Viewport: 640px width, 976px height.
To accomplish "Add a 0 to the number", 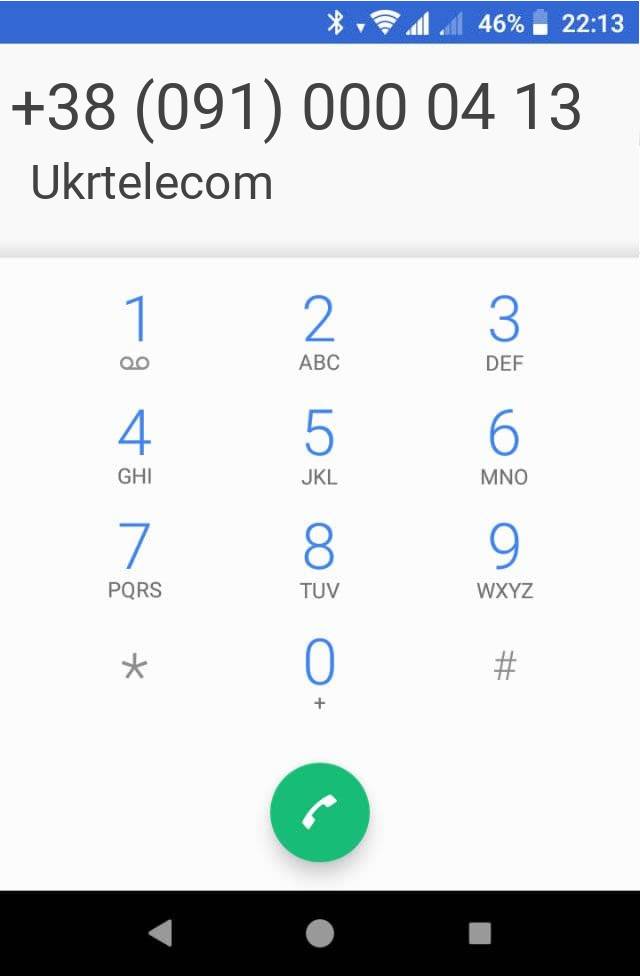I will [x=319, y=672].
